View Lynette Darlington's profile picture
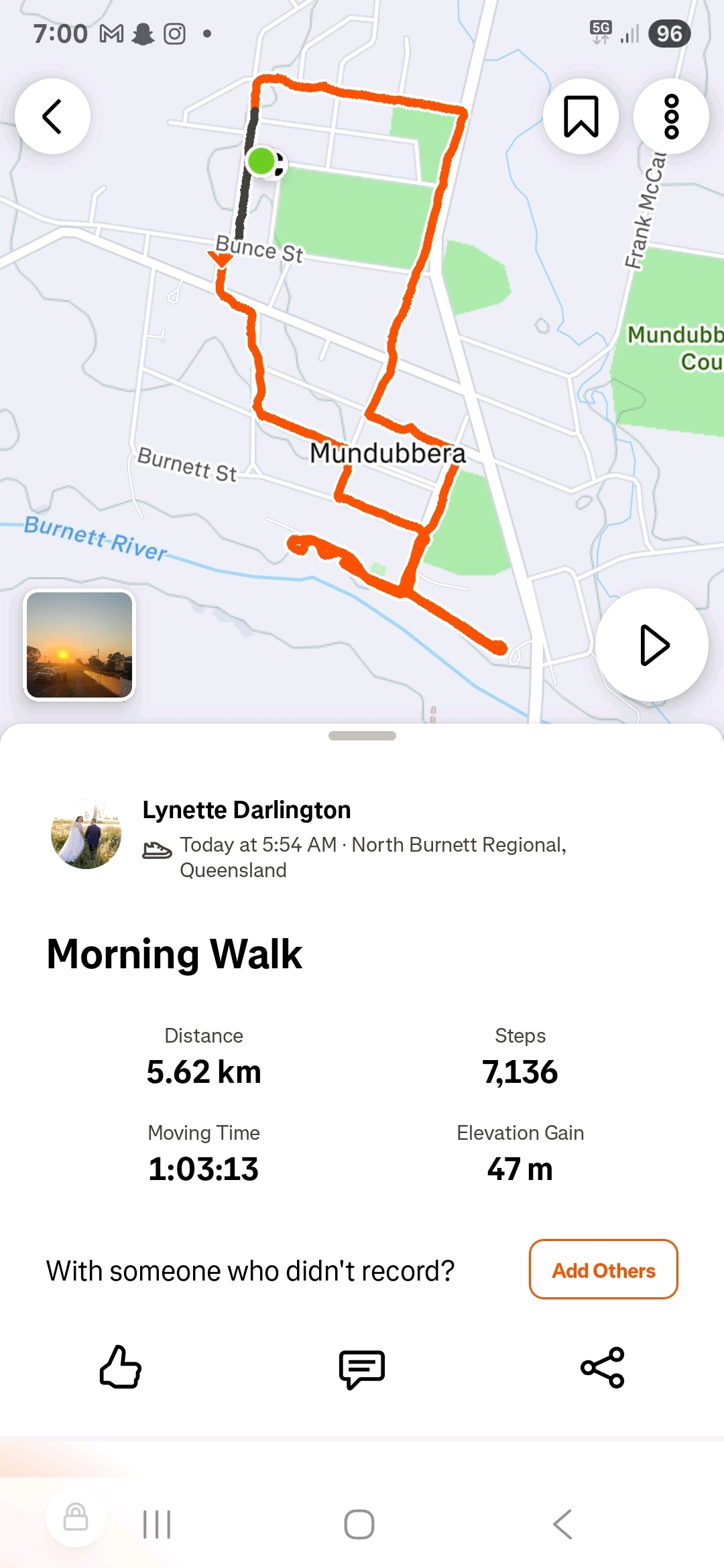 (x=86, y=834)
